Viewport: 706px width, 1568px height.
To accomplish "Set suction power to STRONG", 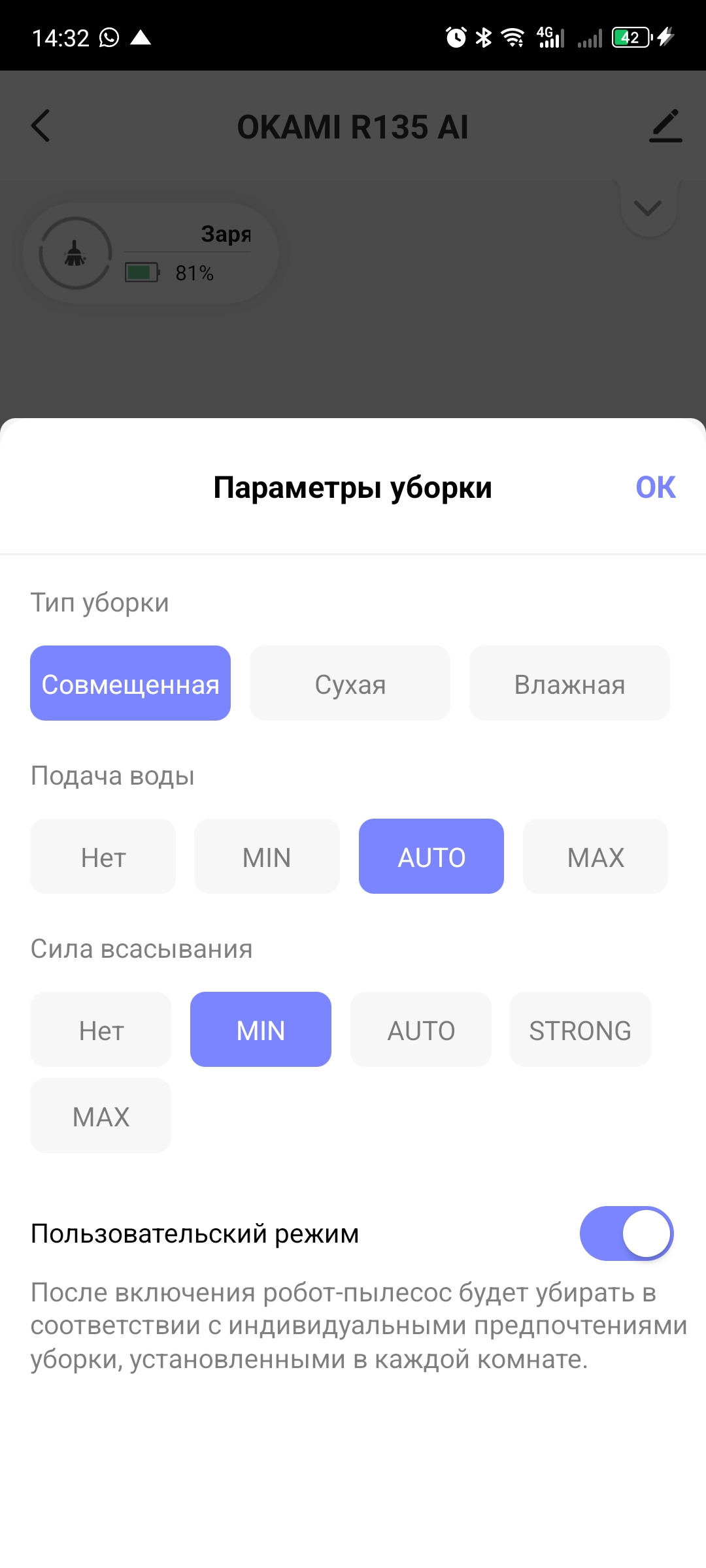I will pyautogui.click(x=580, y=1030).
